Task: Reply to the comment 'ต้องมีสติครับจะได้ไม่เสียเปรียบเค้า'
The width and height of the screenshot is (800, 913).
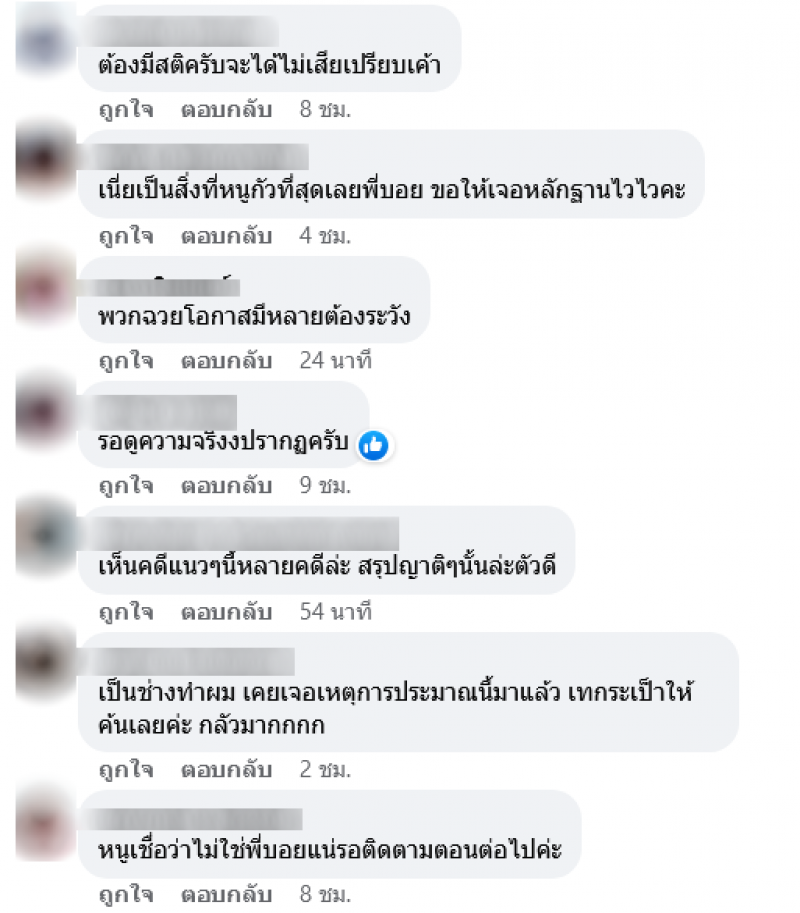Action: point(226,110)
